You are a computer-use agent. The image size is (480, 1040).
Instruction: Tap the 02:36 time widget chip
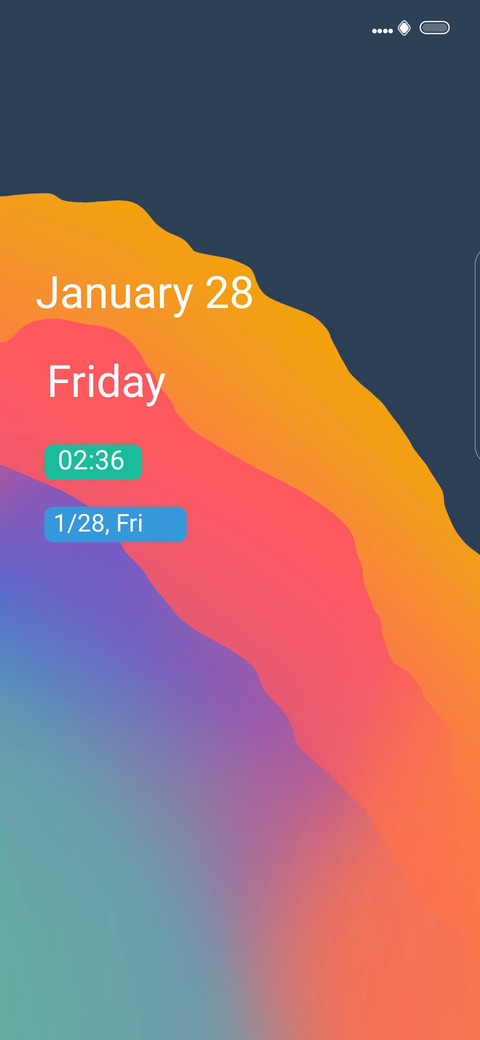pos(93,462)
